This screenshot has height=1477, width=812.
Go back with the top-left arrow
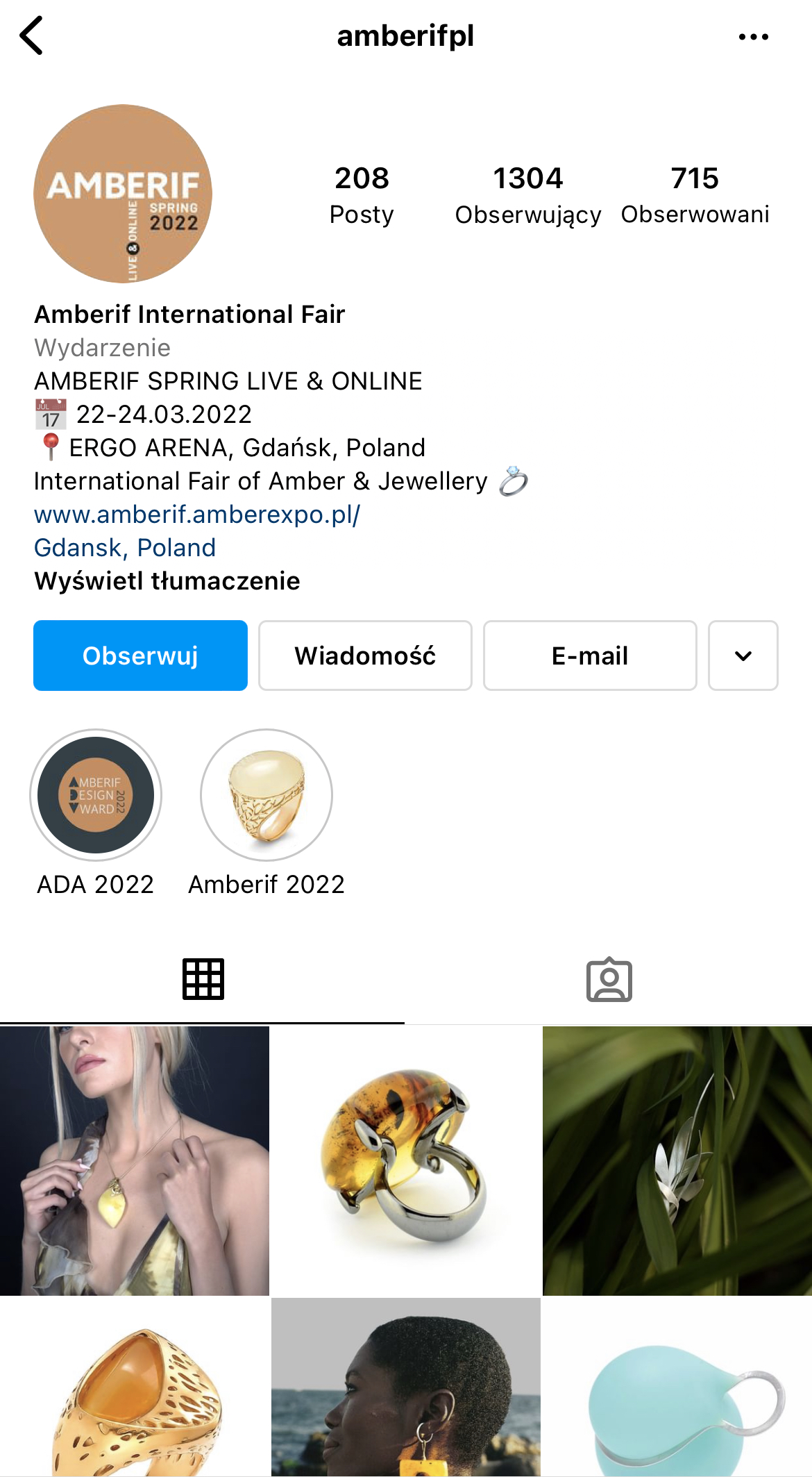[x=32, y=35]
